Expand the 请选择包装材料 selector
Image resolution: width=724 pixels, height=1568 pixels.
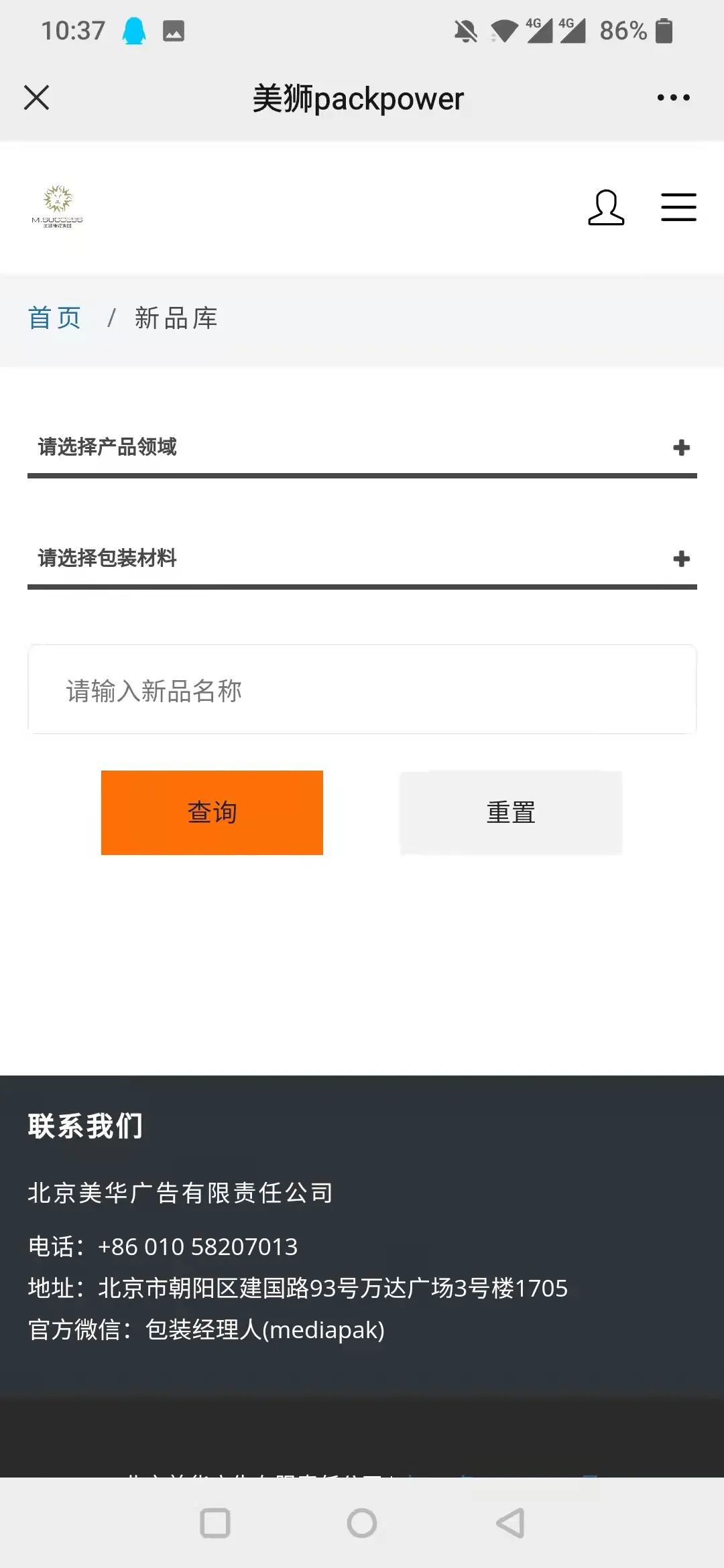click(362, 559)
